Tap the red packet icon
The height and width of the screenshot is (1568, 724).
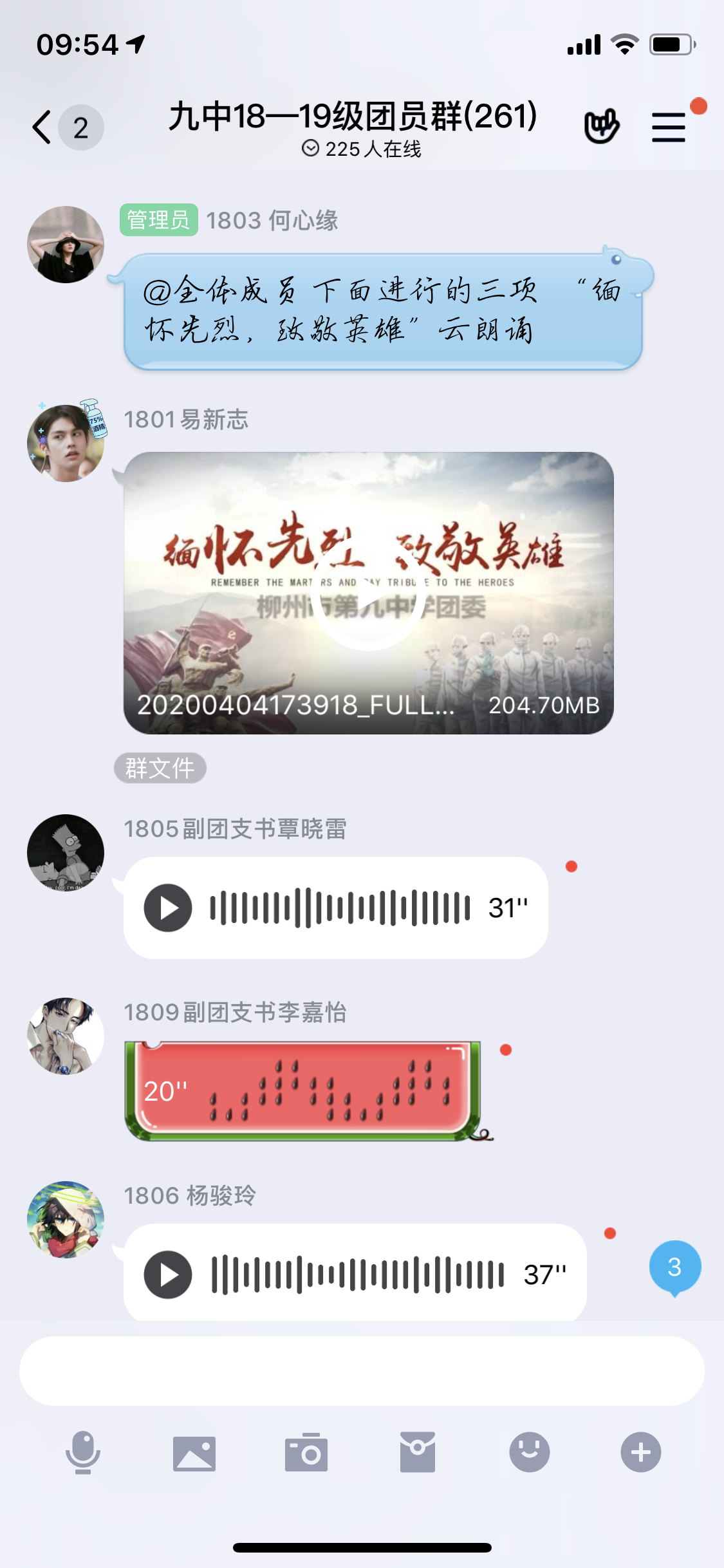click(417, 1453)
